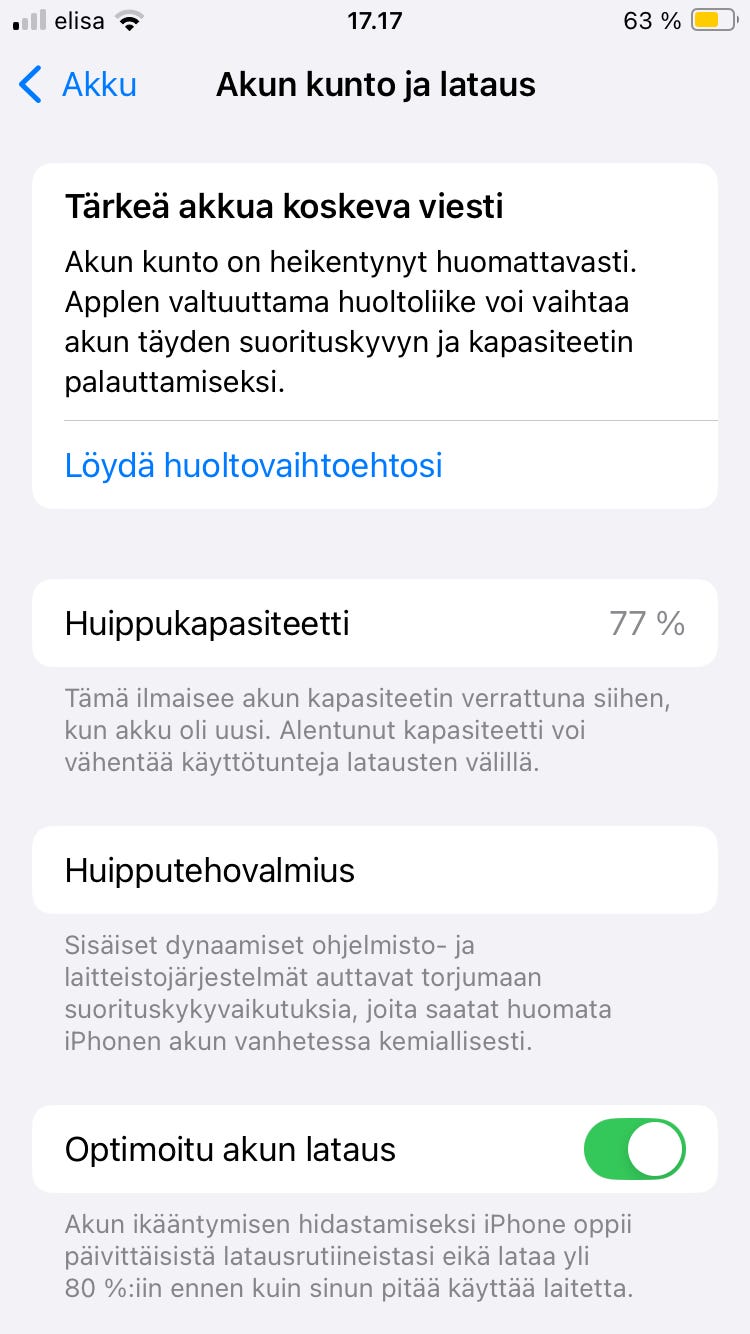Tap the blue back chevron arrow
This screenshot has height=1334, width=750.
click(x=29, y=85)
